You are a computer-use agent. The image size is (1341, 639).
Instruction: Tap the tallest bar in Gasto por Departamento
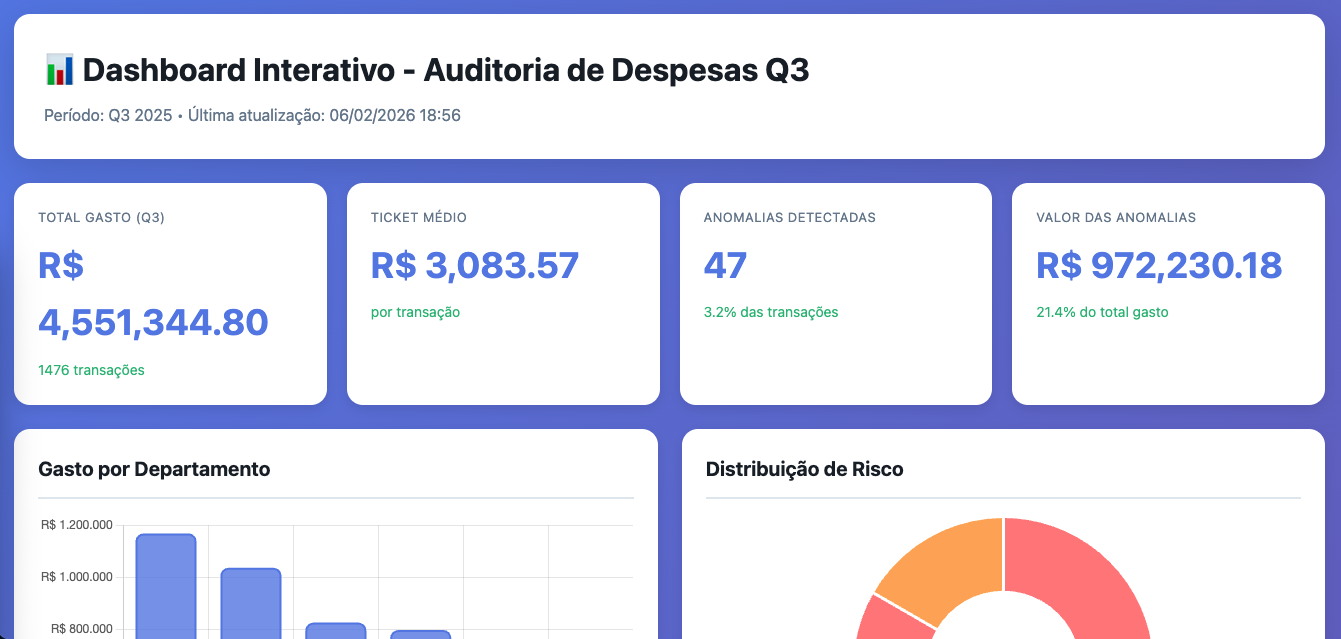click(x=166, y=588)
